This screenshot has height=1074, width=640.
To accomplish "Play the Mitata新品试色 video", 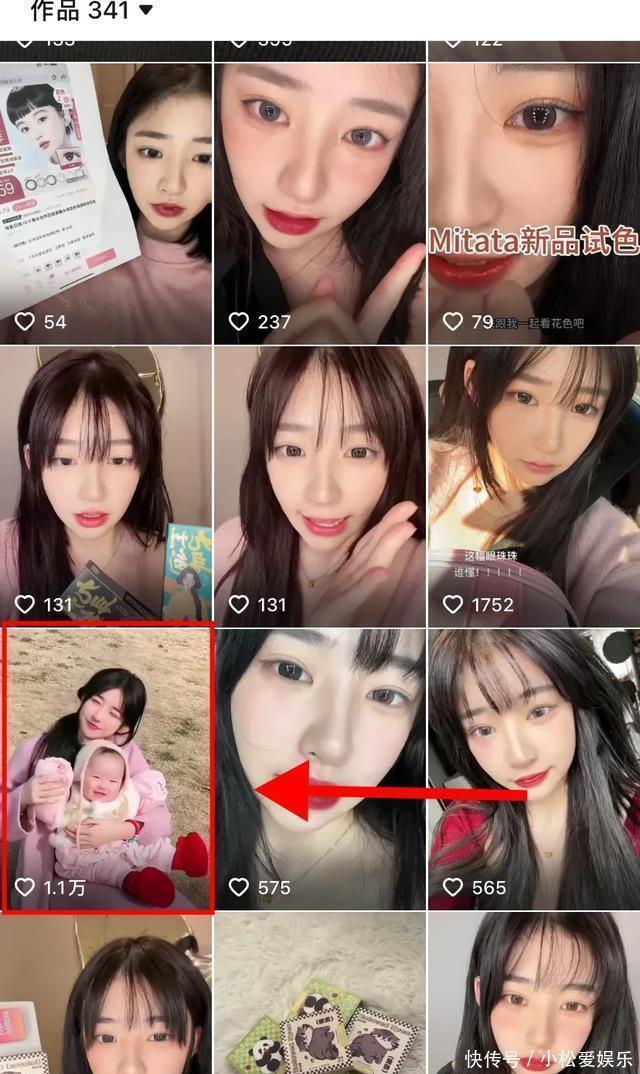I will click(x=534, y=204).
